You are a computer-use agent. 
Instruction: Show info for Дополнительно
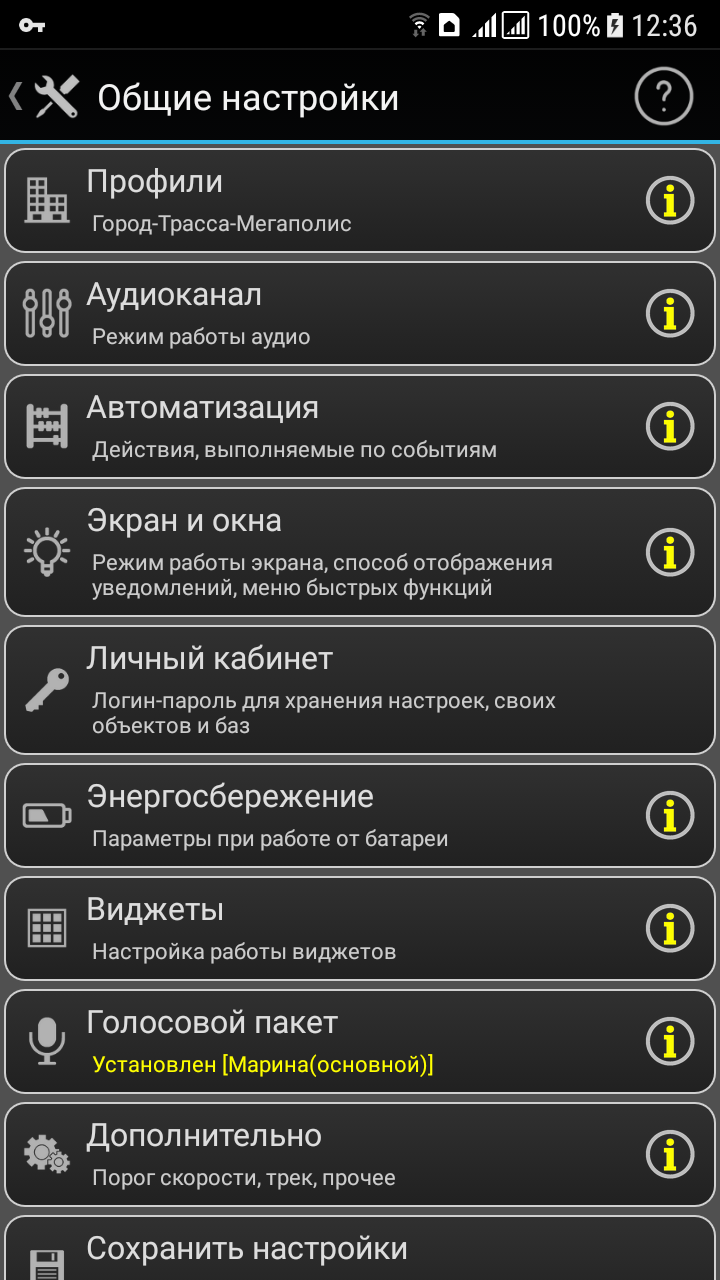(670, 1155)
